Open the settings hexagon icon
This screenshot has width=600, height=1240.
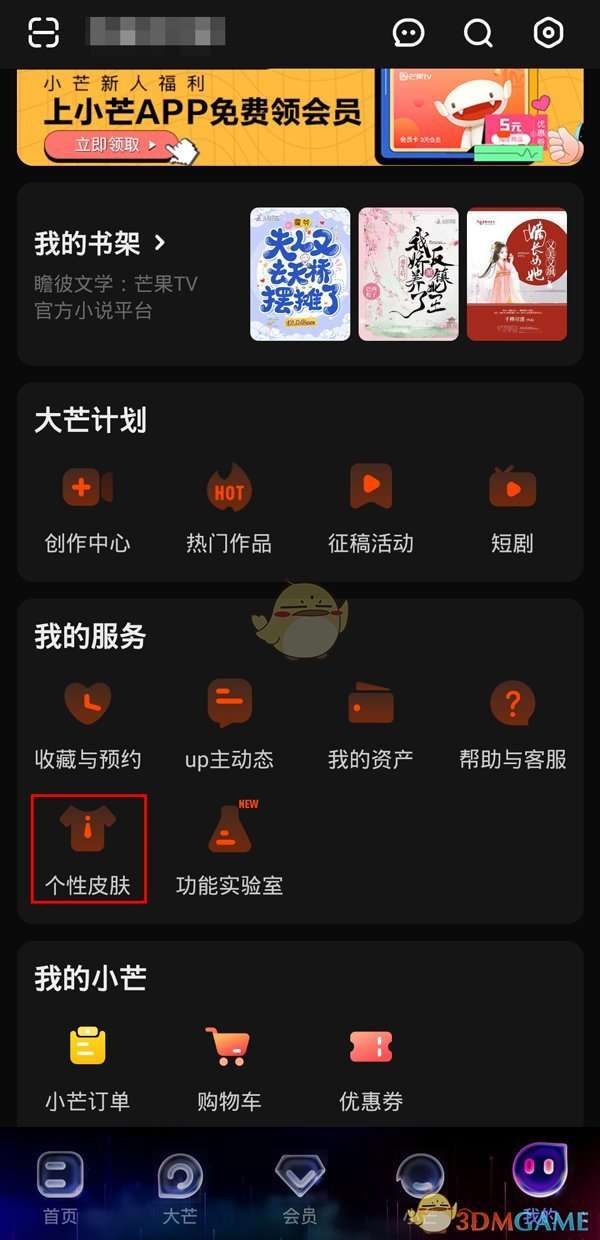click(x=548, y=33)
